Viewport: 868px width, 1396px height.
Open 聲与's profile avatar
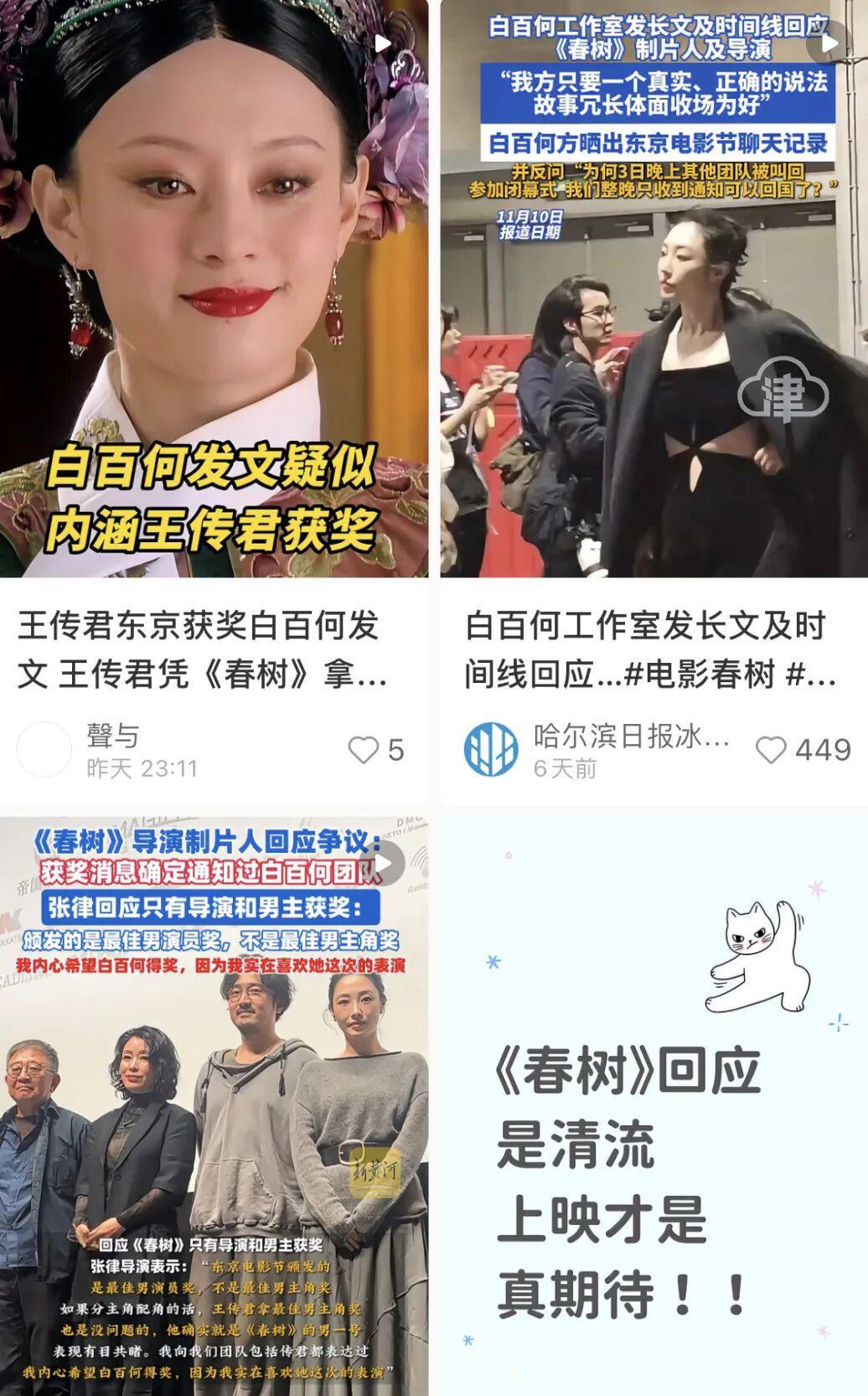click(x=44, y=749)
